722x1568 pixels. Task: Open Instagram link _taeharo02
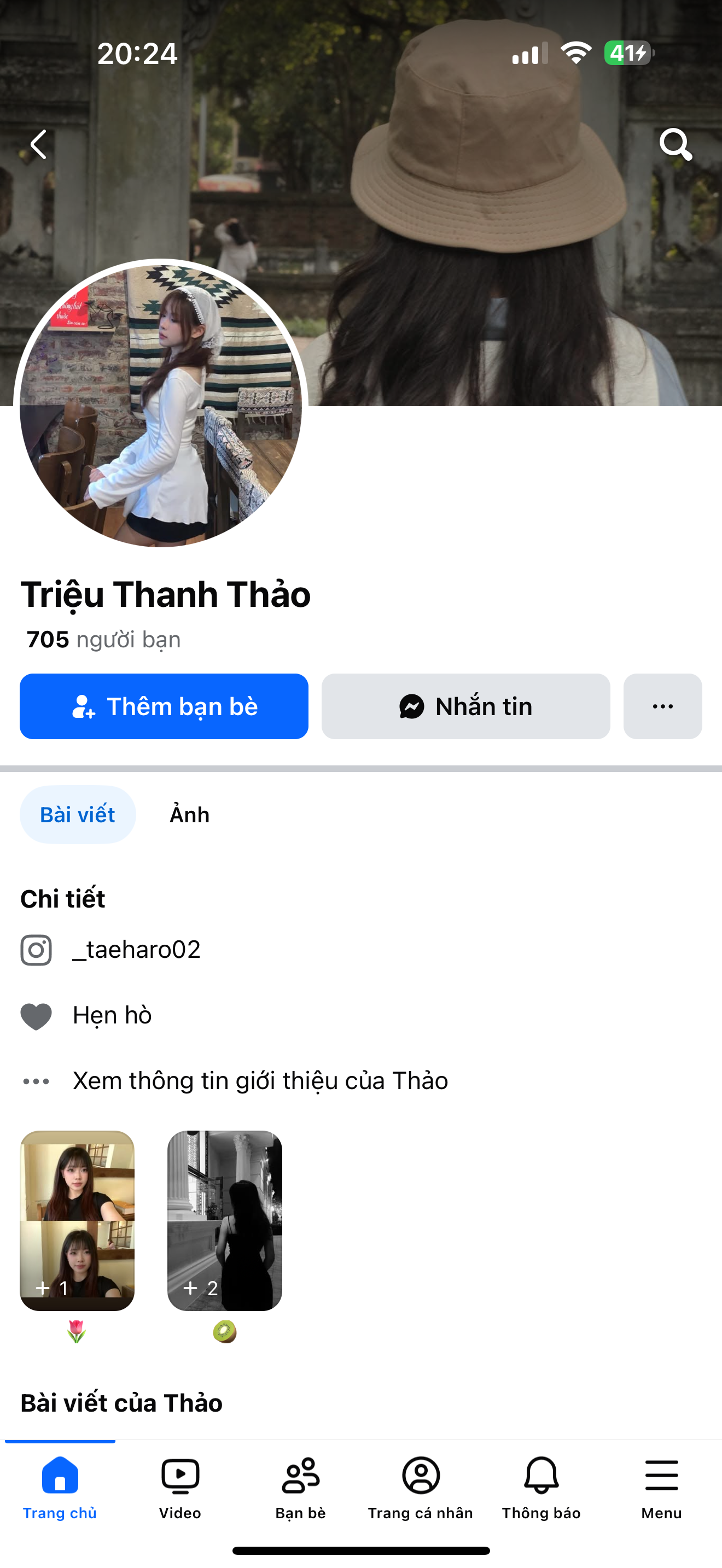pyautogui.click(x=136, y=950)
